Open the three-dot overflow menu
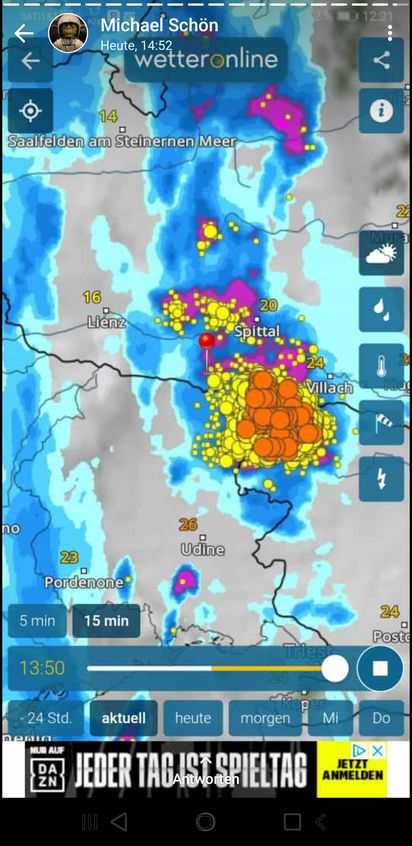Image resolution: width=412 pixels, height=846 pixels. click(x=389, y=32)
